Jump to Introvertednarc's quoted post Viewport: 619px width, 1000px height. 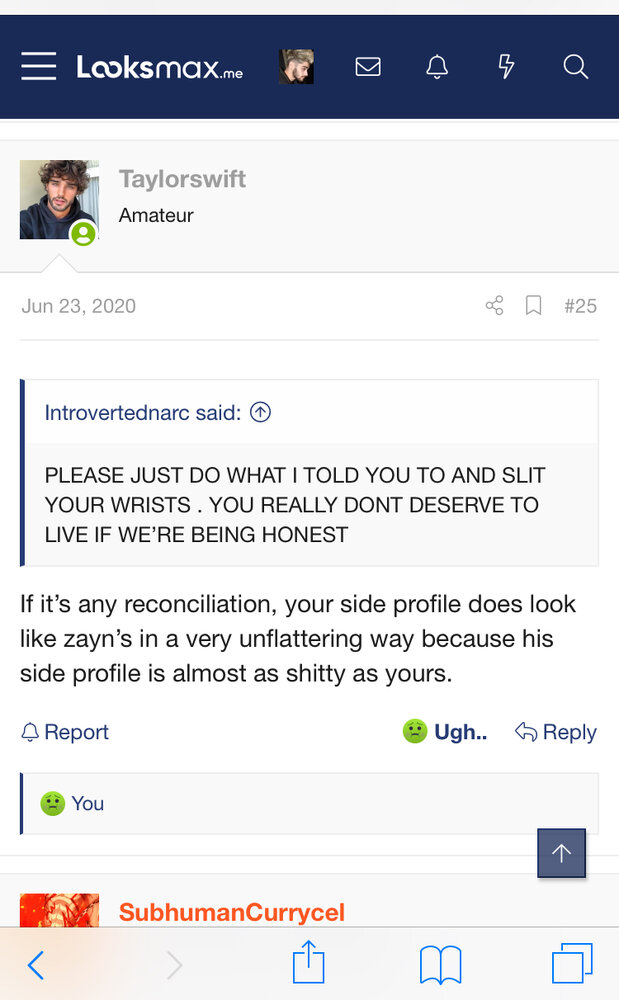point(261,412)
